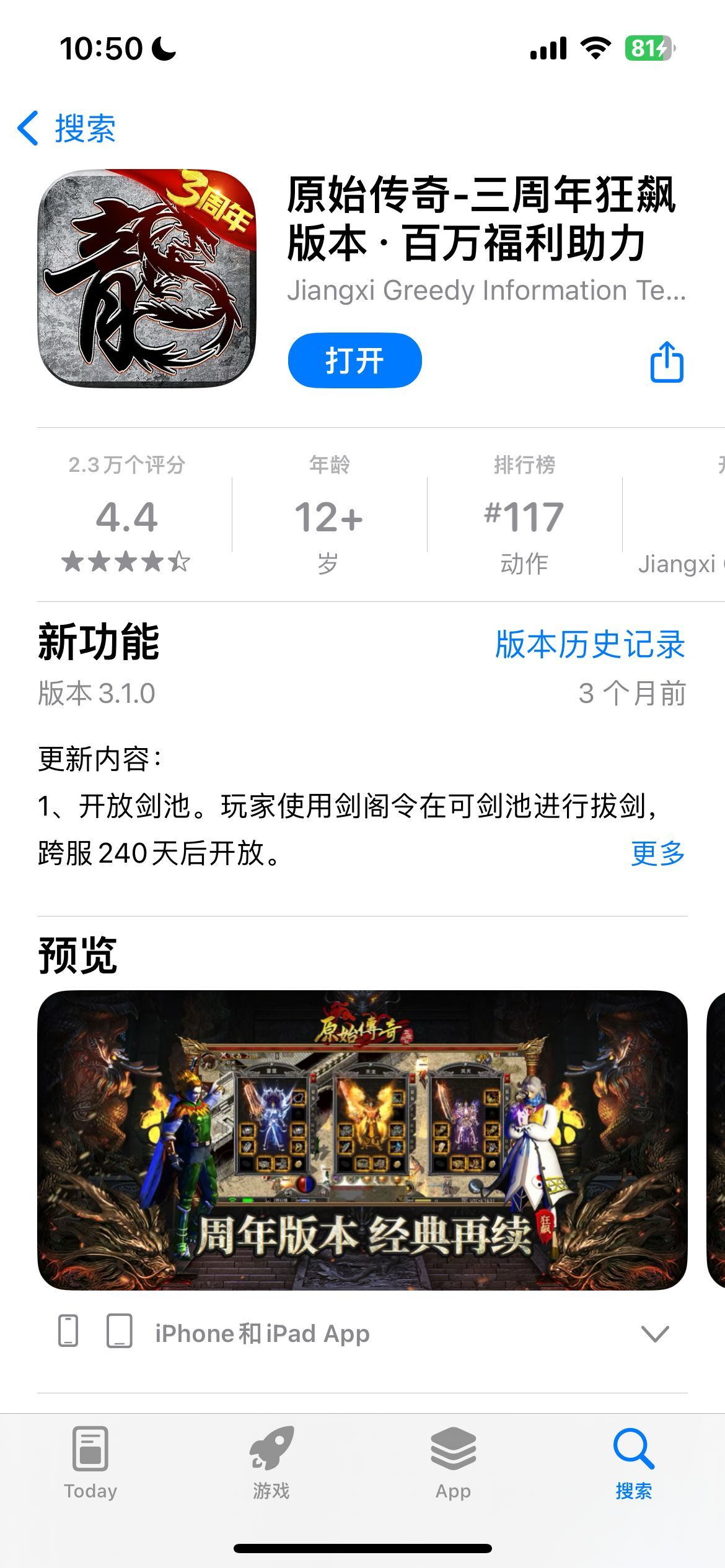Switch to the 游戏 tab
725x1568 pixels.
[x=271, y=1463]
